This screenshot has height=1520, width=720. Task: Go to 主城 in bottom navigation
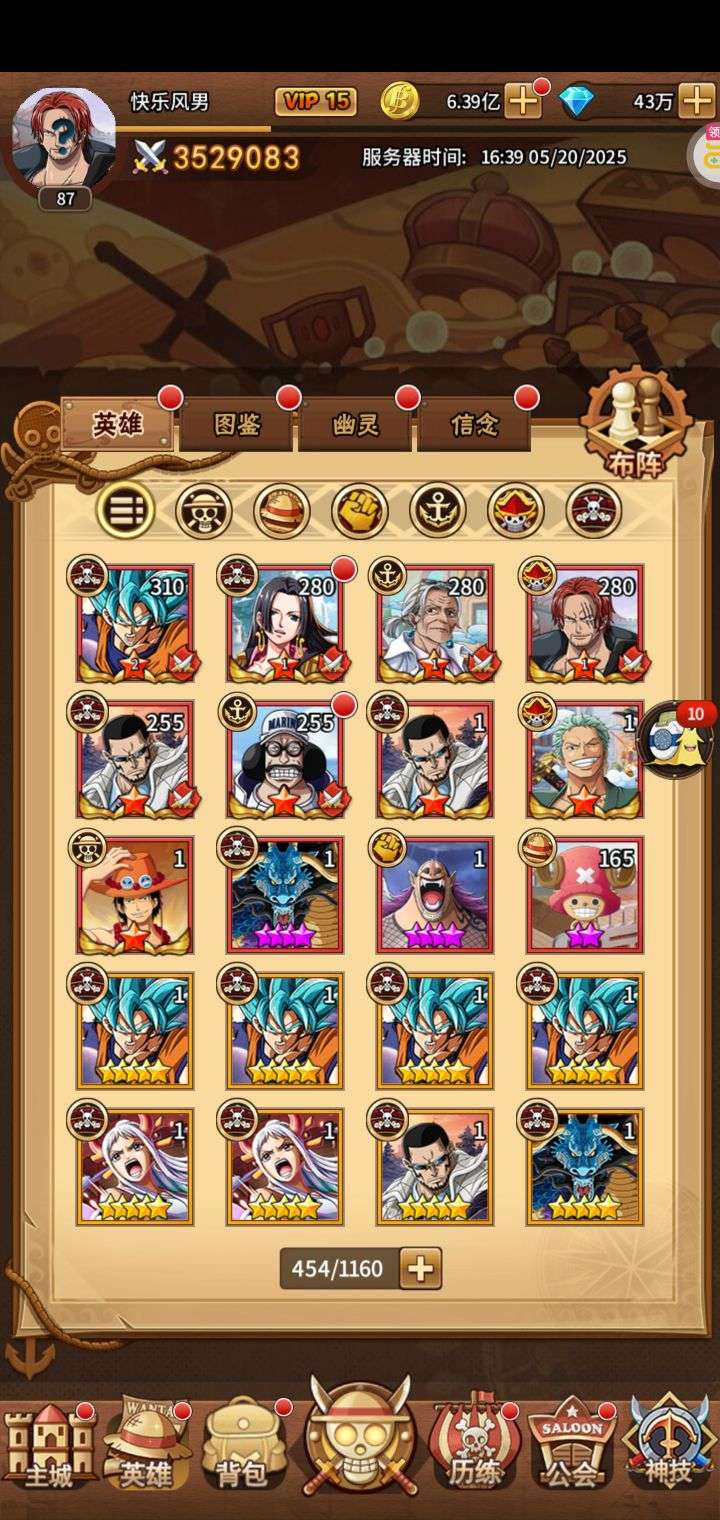coord(49,1446)
